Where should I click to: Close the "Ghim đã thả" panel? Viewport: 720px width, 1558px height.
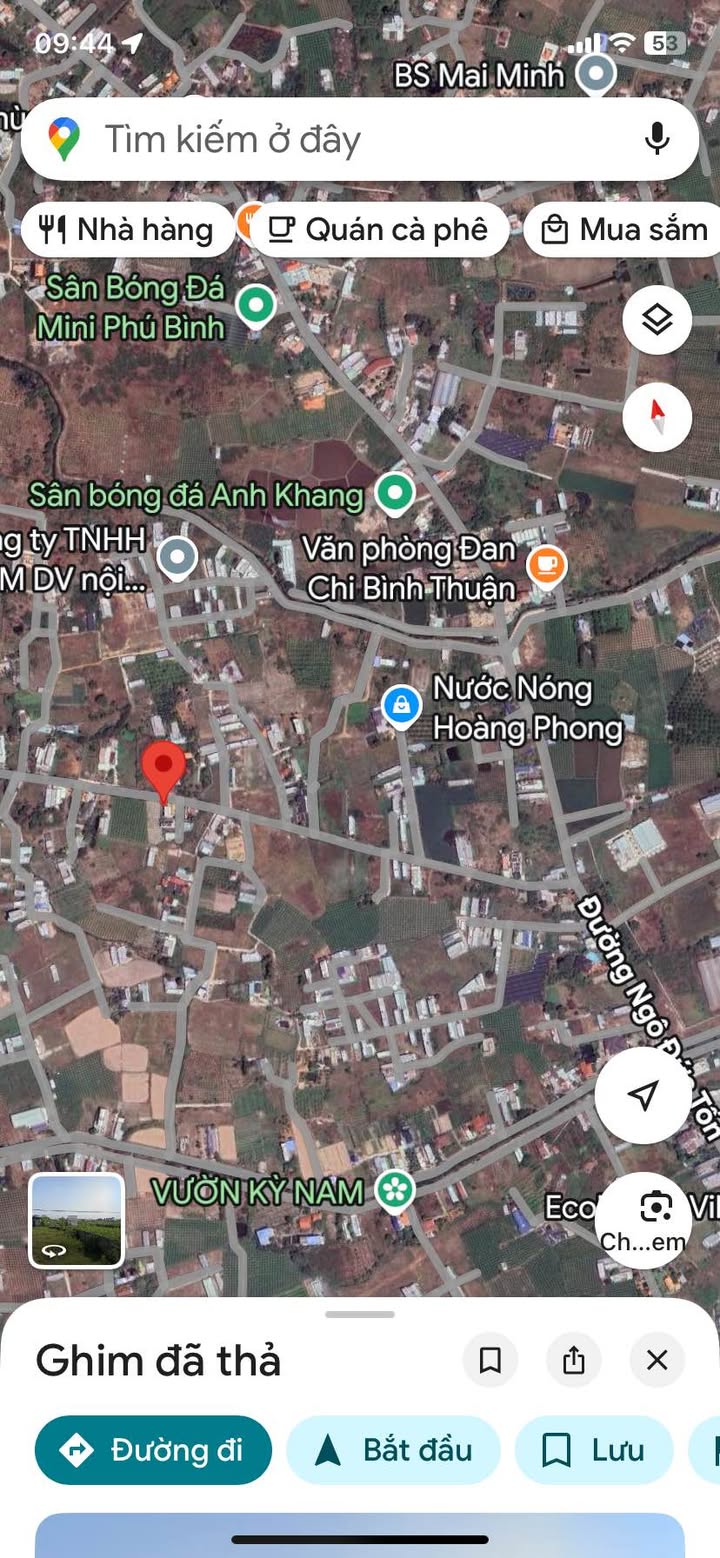[657, 1360]
